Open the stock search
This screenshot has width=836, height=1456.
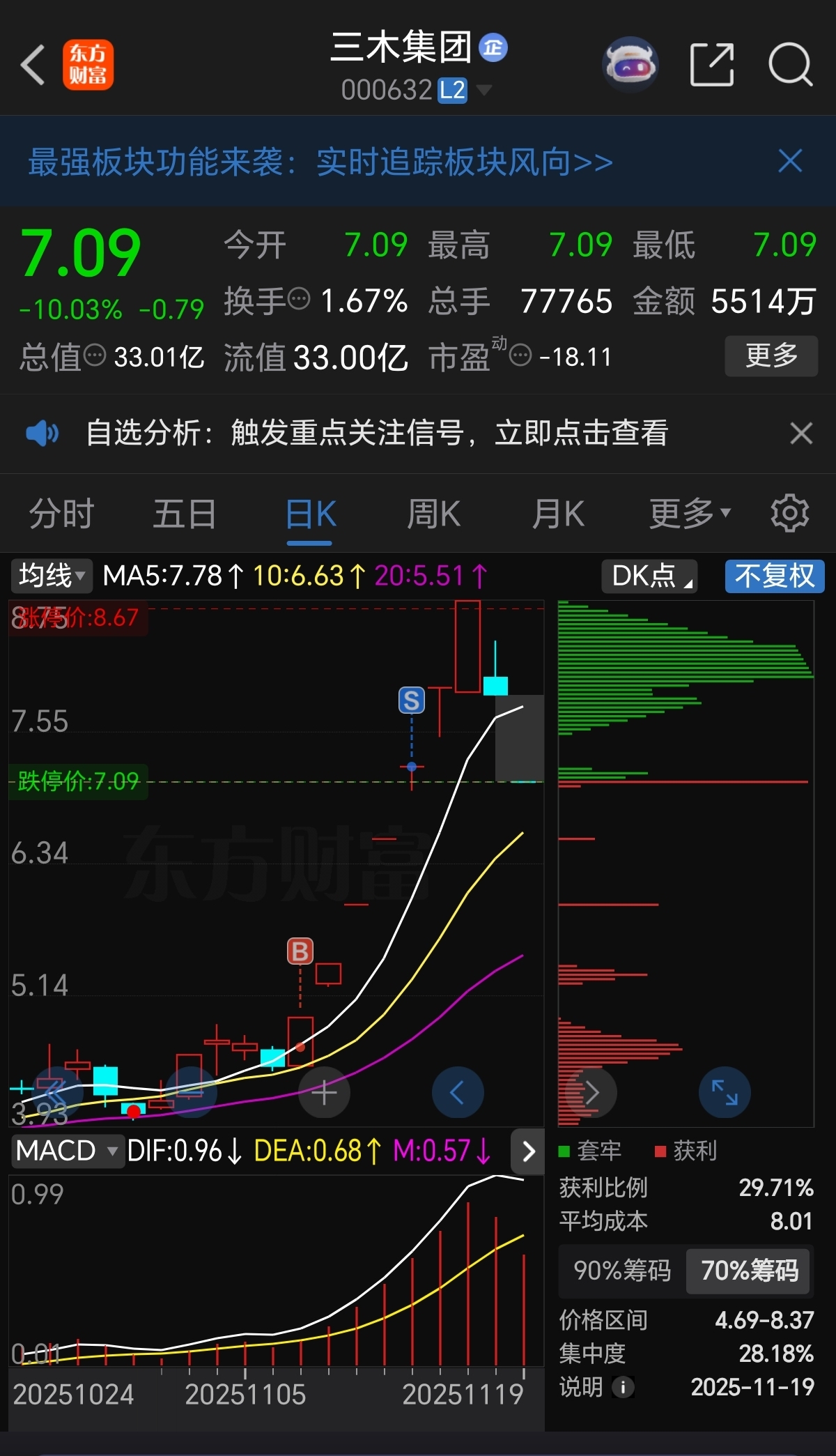pyautogui.click(x=790, y=65)
